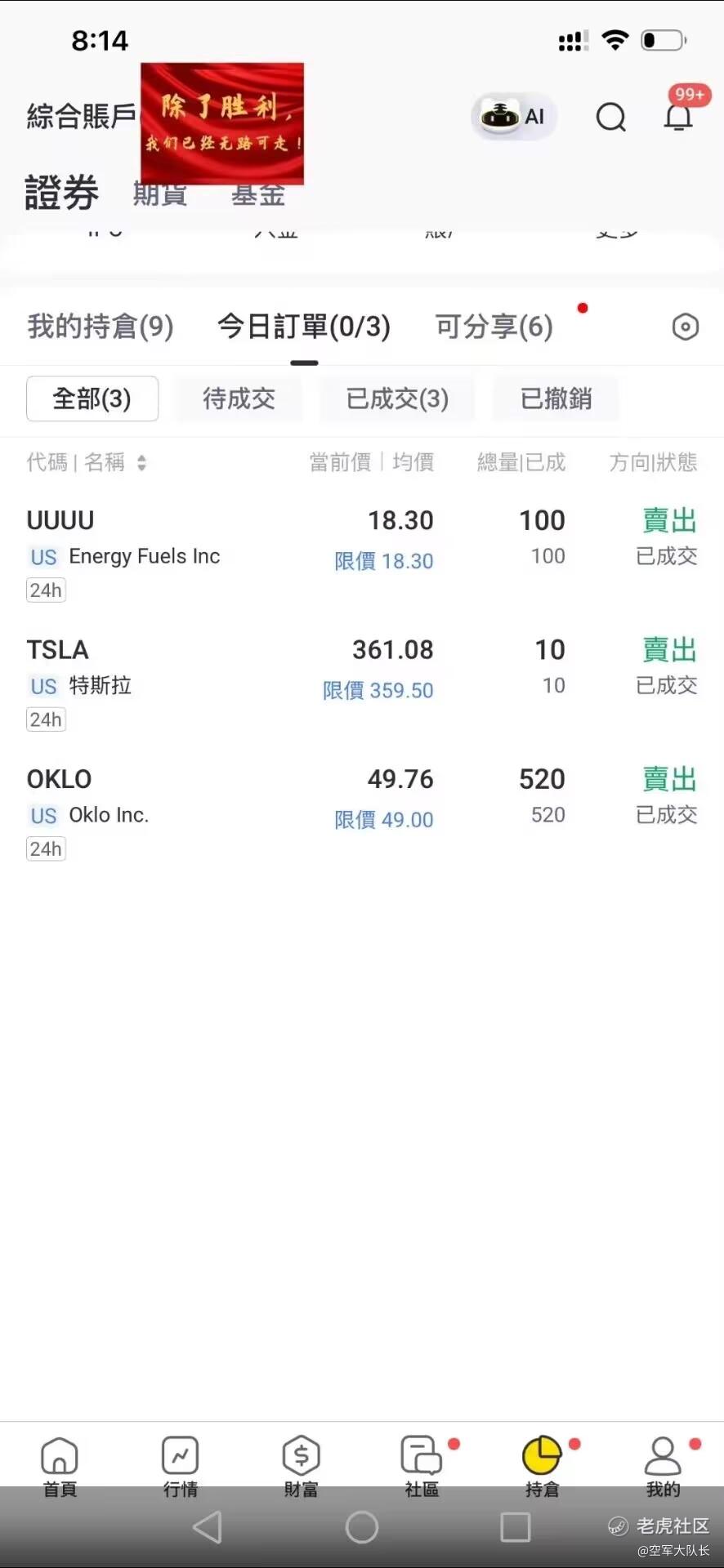
Task: Open the 可分享(6) tab
Action: click(x=494, y=327)
